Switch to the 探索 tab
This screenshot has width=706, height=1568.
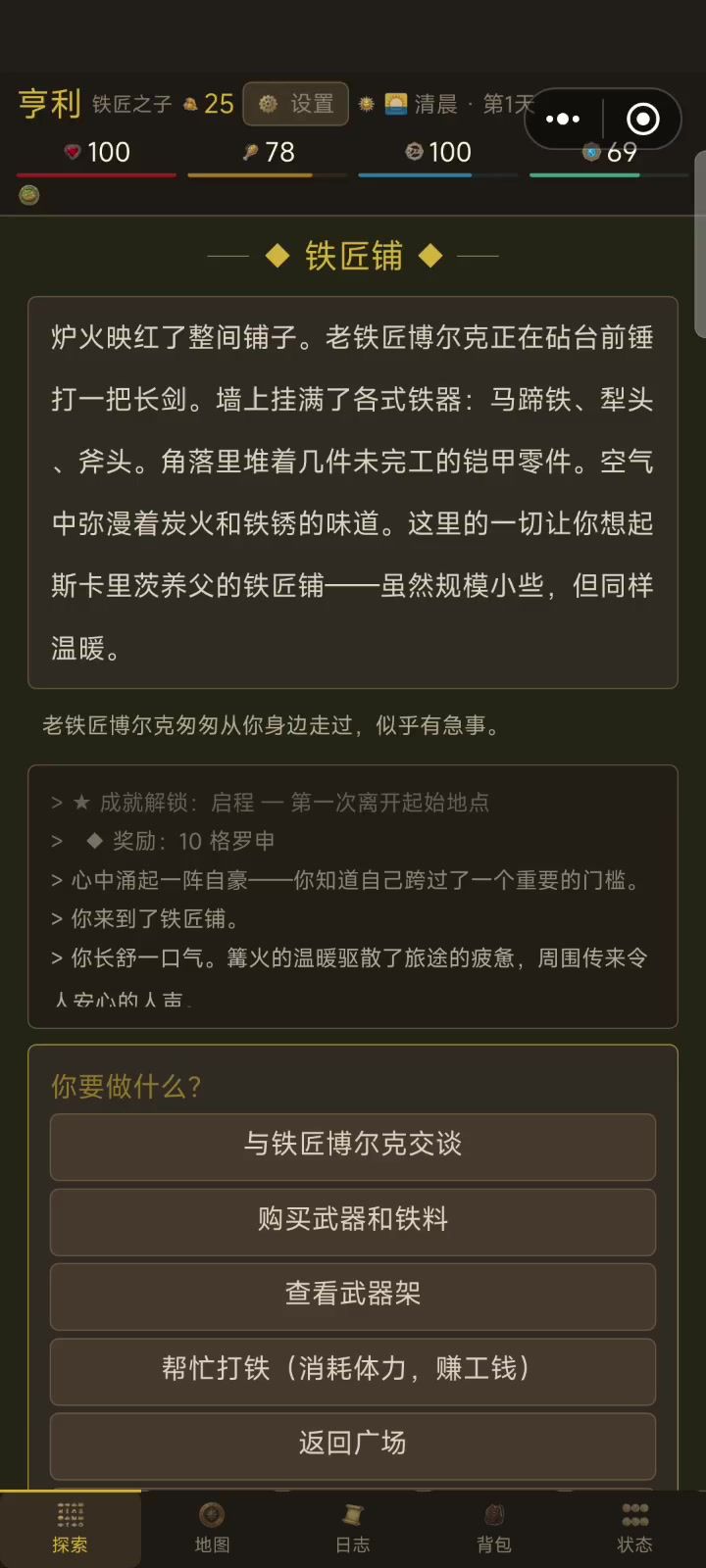(x=71, y=1529)
